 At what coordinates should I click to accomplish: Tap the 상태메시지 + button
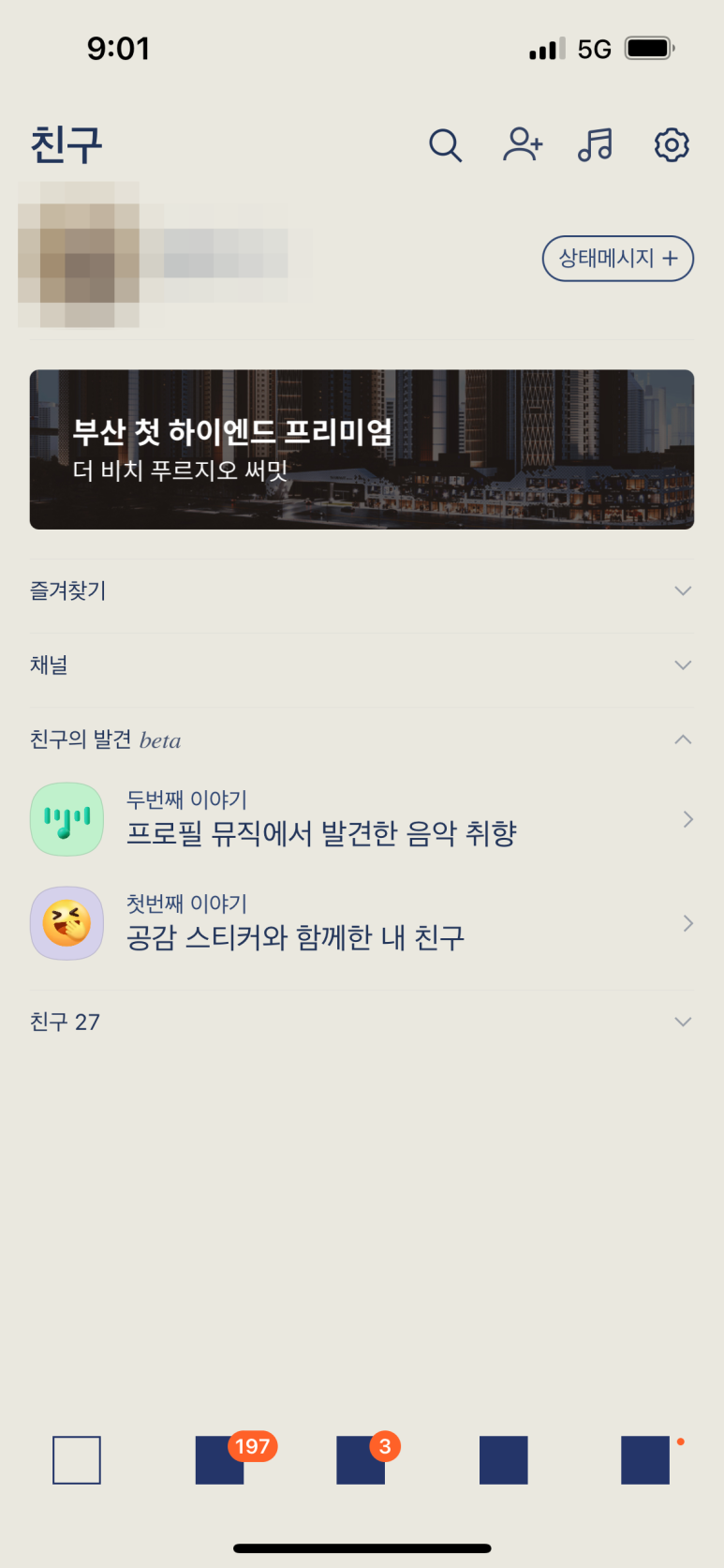point(617,259)
